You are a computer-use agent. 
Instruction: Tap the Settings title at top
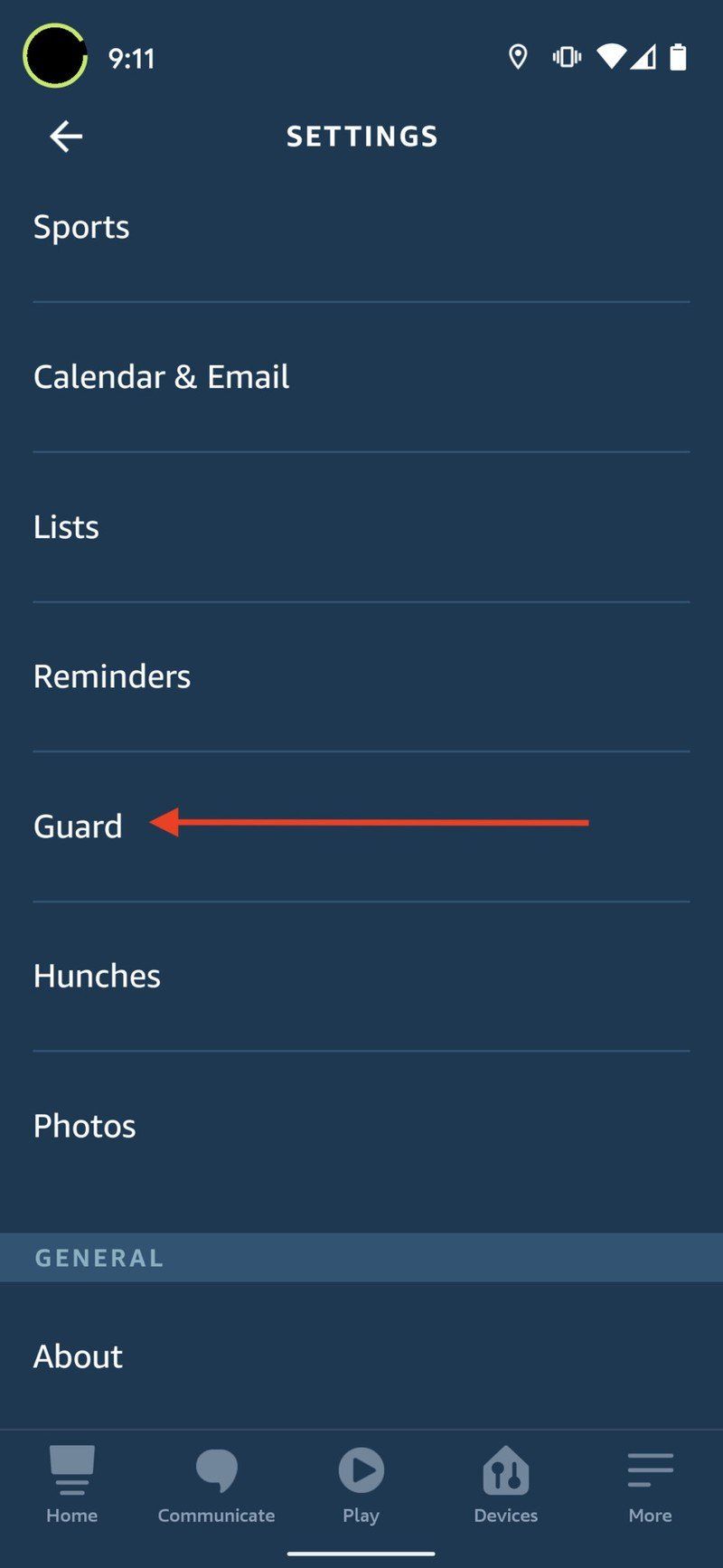click(361, 136)
